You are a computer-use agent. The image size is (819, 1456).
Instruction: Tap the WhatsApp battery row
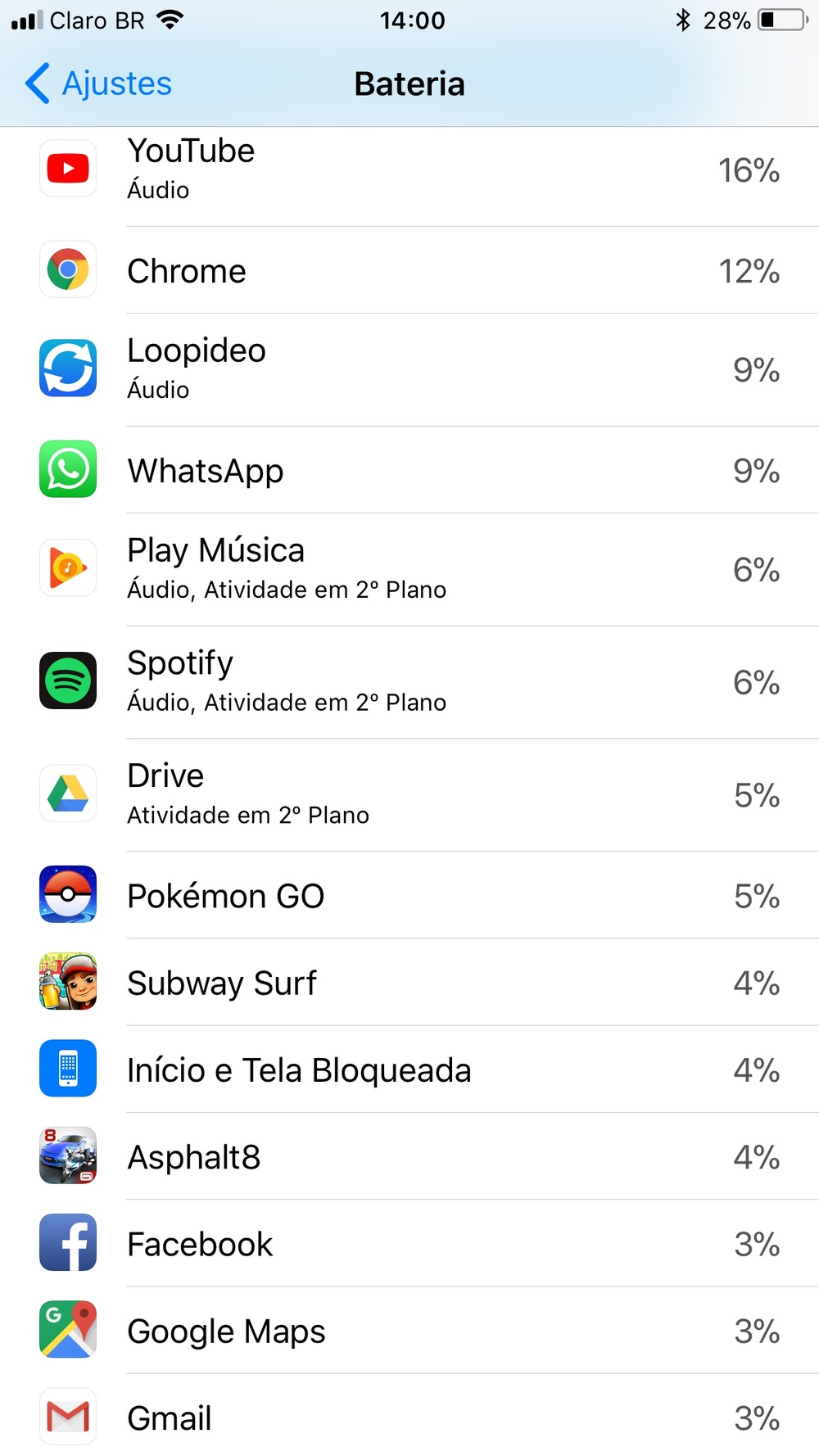pos(409,470)
